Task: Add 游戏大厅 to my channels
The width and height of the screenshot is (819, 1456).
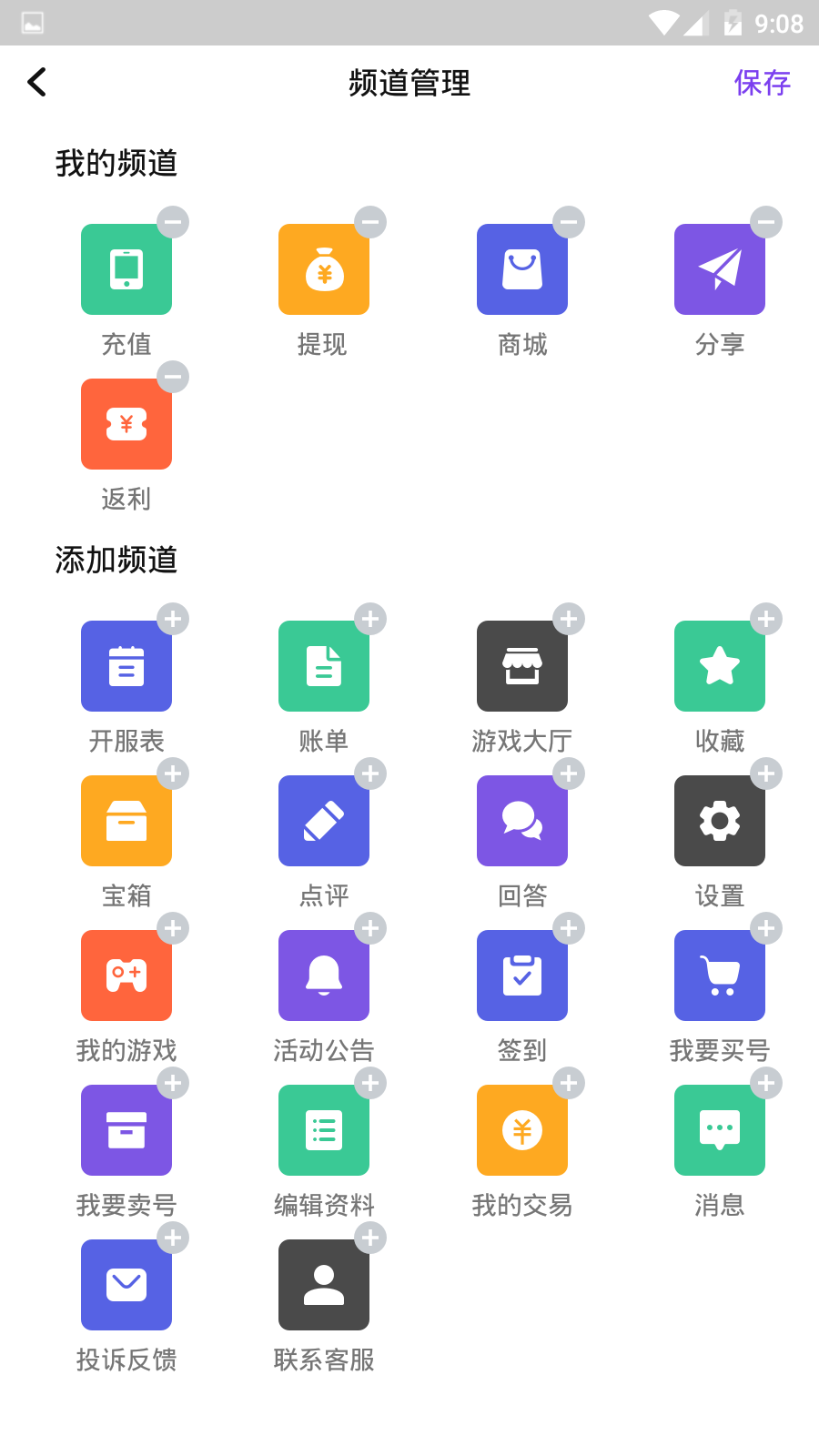Action: [569, 619]
